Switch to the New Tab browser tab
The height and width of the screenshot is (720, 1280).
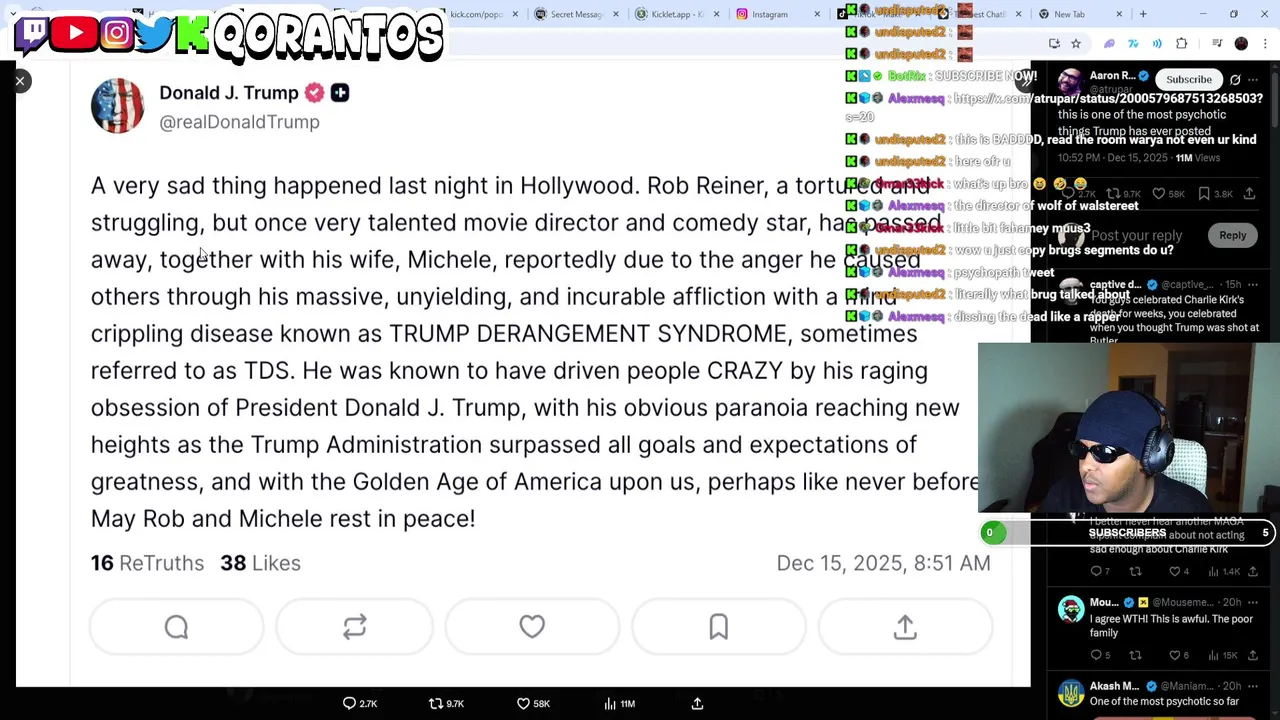coord(1068,14)
